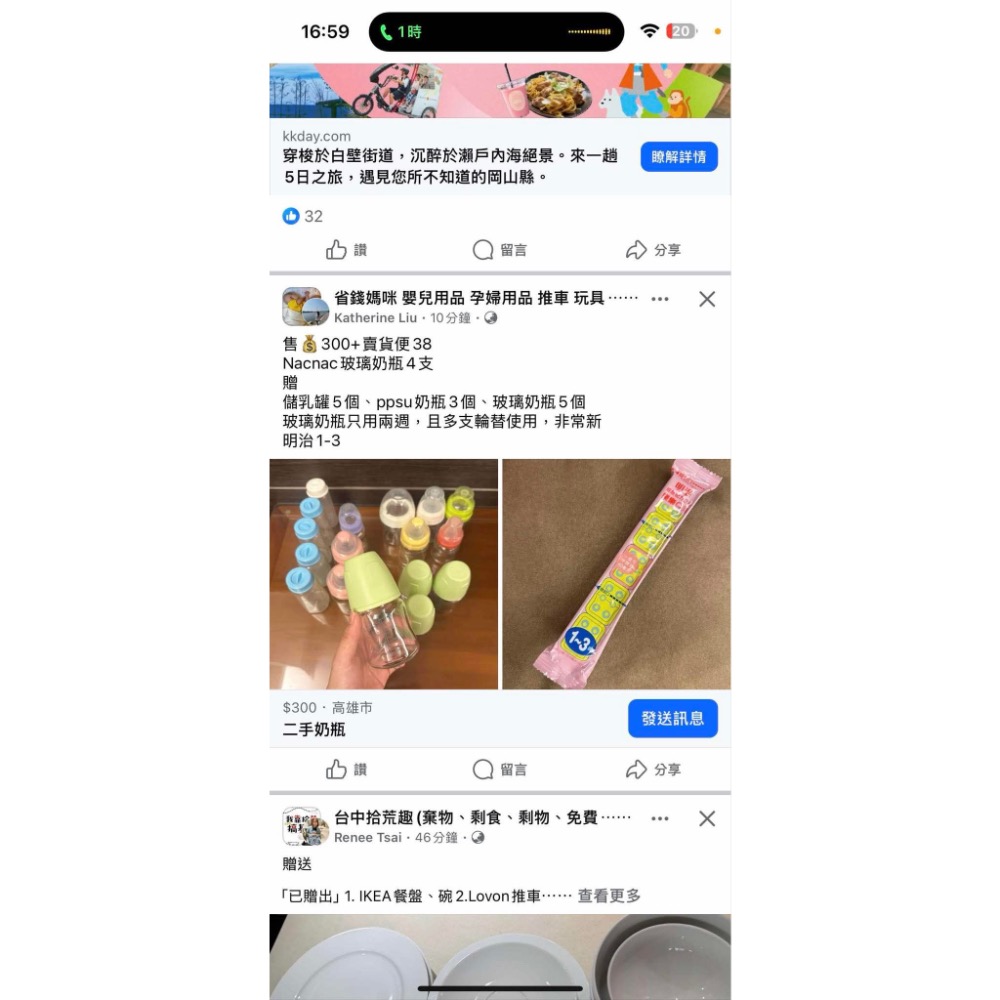
Task: View the pink 1-3 package photo
Action: pyautogui.click(x=616, y=574)
